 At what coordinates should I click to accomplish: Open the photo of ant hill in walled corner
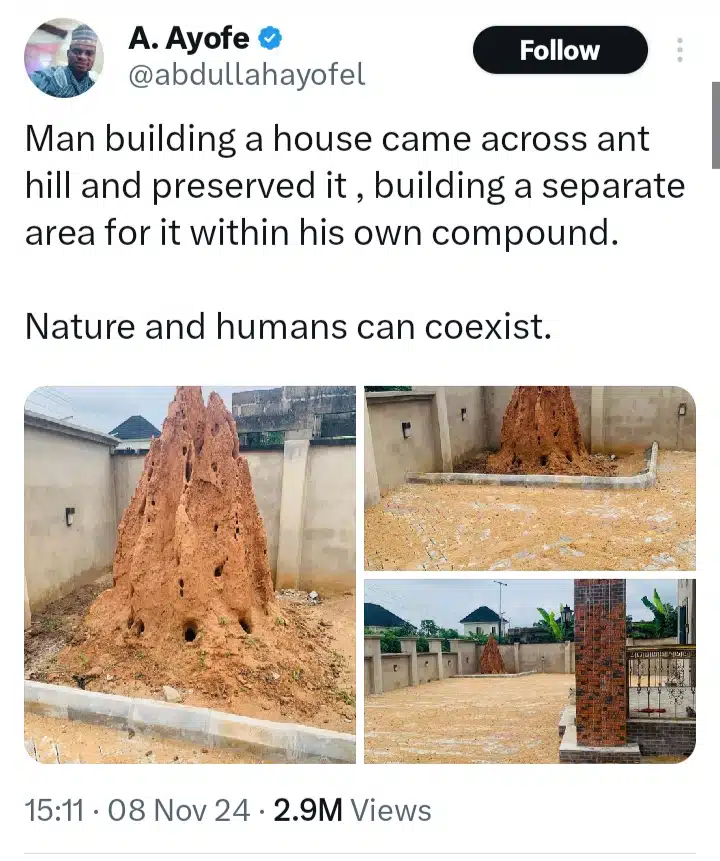pyautogui.click(x=529, y=478)
